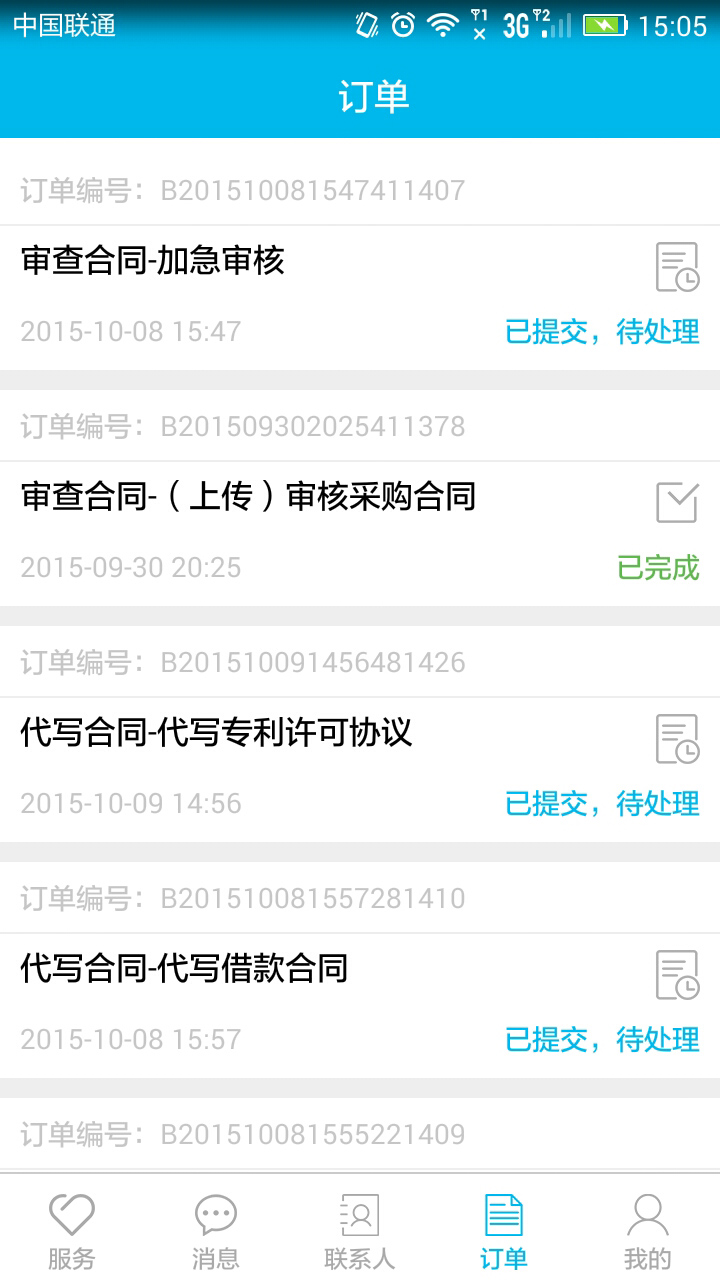
Task: Open the 审查合同-（上传）审核采购合同 order
Action: pyautogui.click(x=360, y=533)
